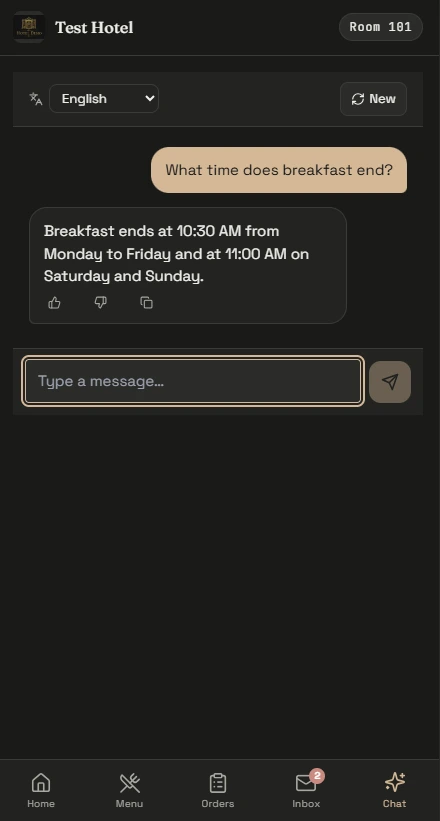Open the Inbox tab
The image size is (440, 821).
[306, 790]
